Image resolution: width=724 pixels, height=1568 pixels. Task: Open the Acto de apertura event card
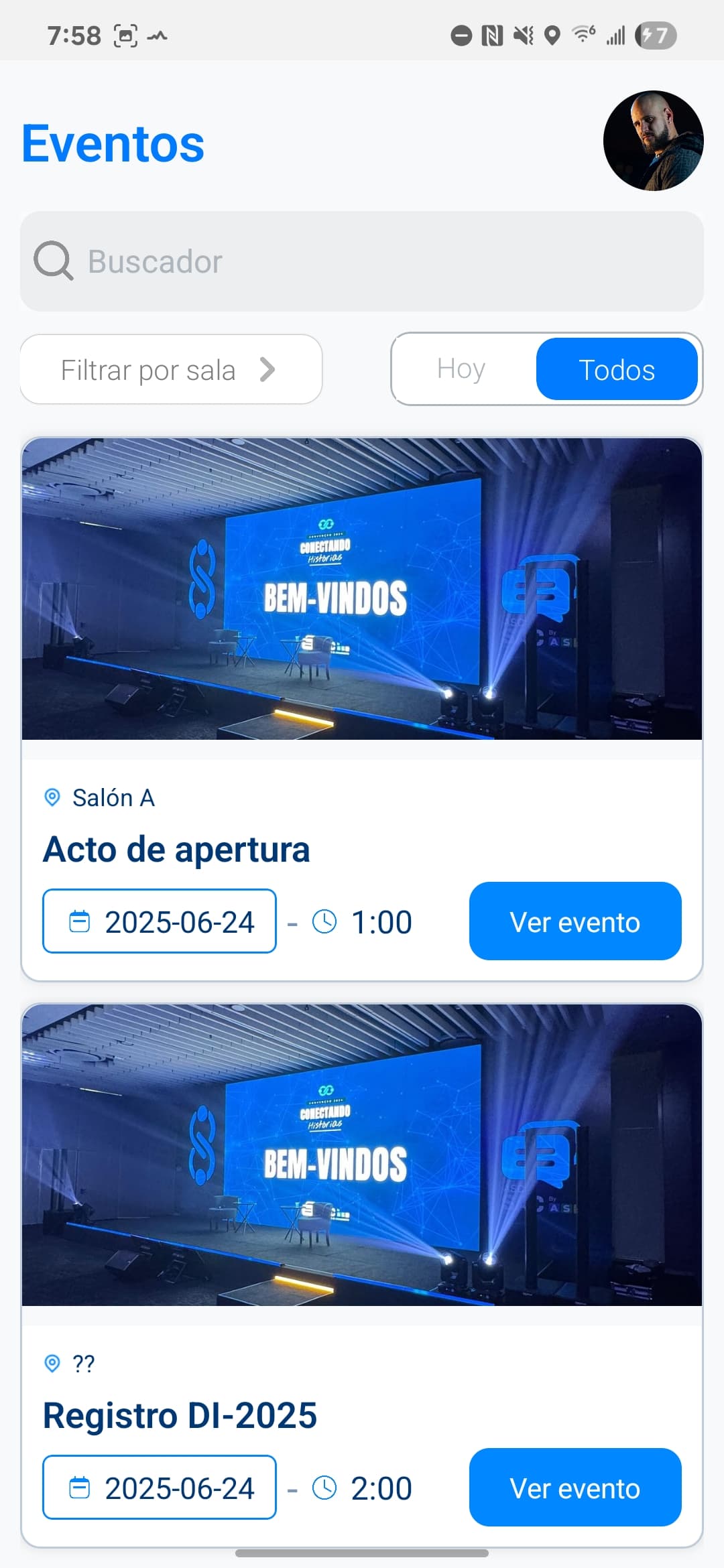click(x=362, y=590)
